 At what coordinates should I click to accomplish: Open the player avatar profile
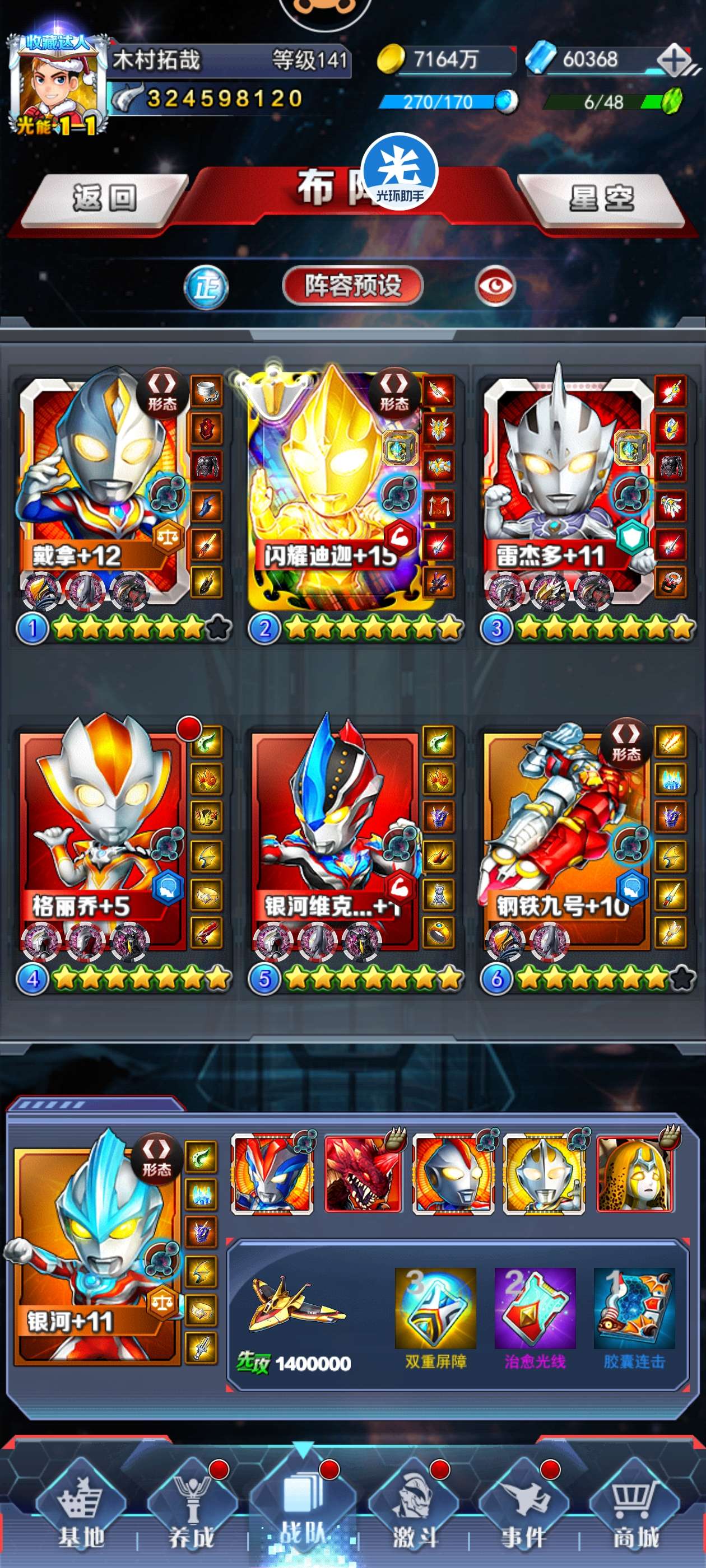click(x=56, y=84)
